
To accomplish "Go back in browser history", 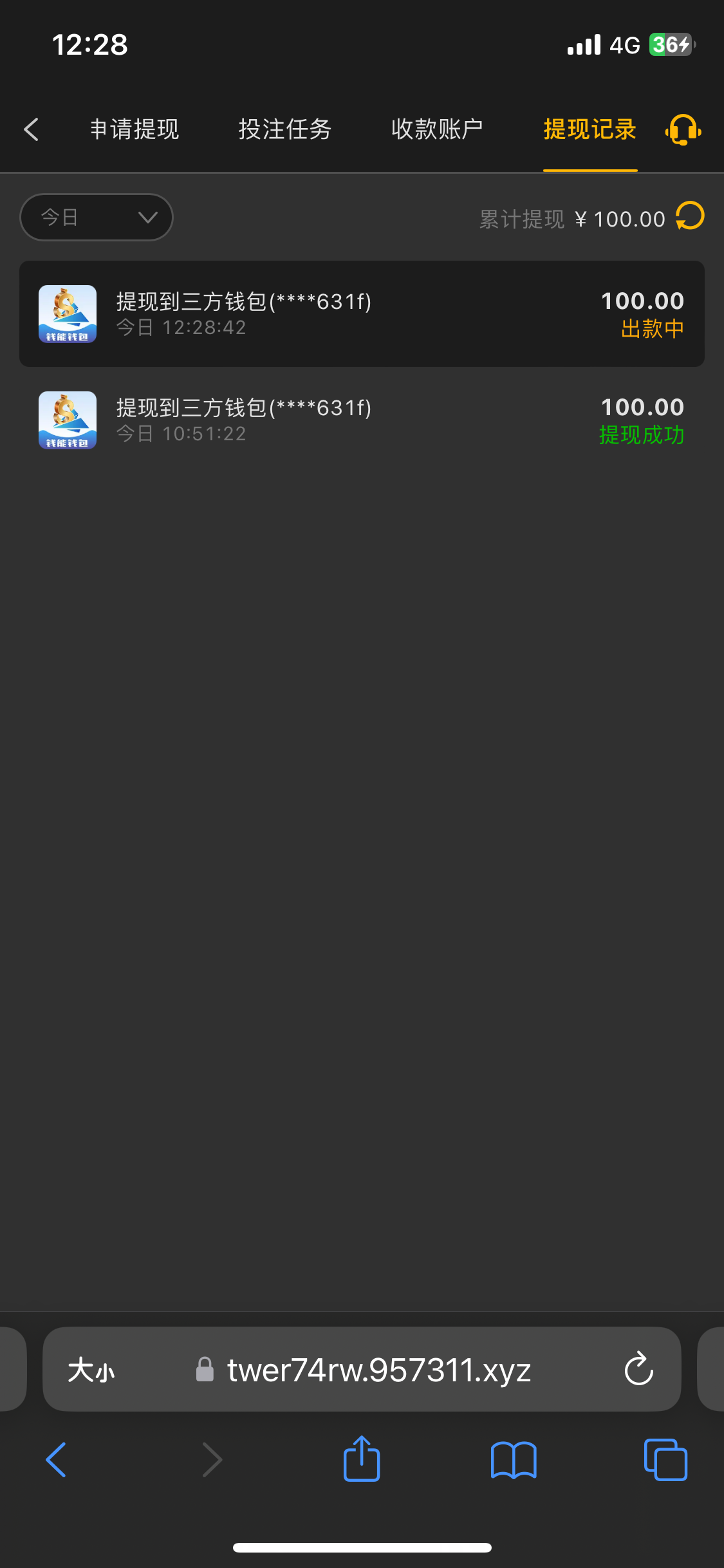I will pos(56,1460).
